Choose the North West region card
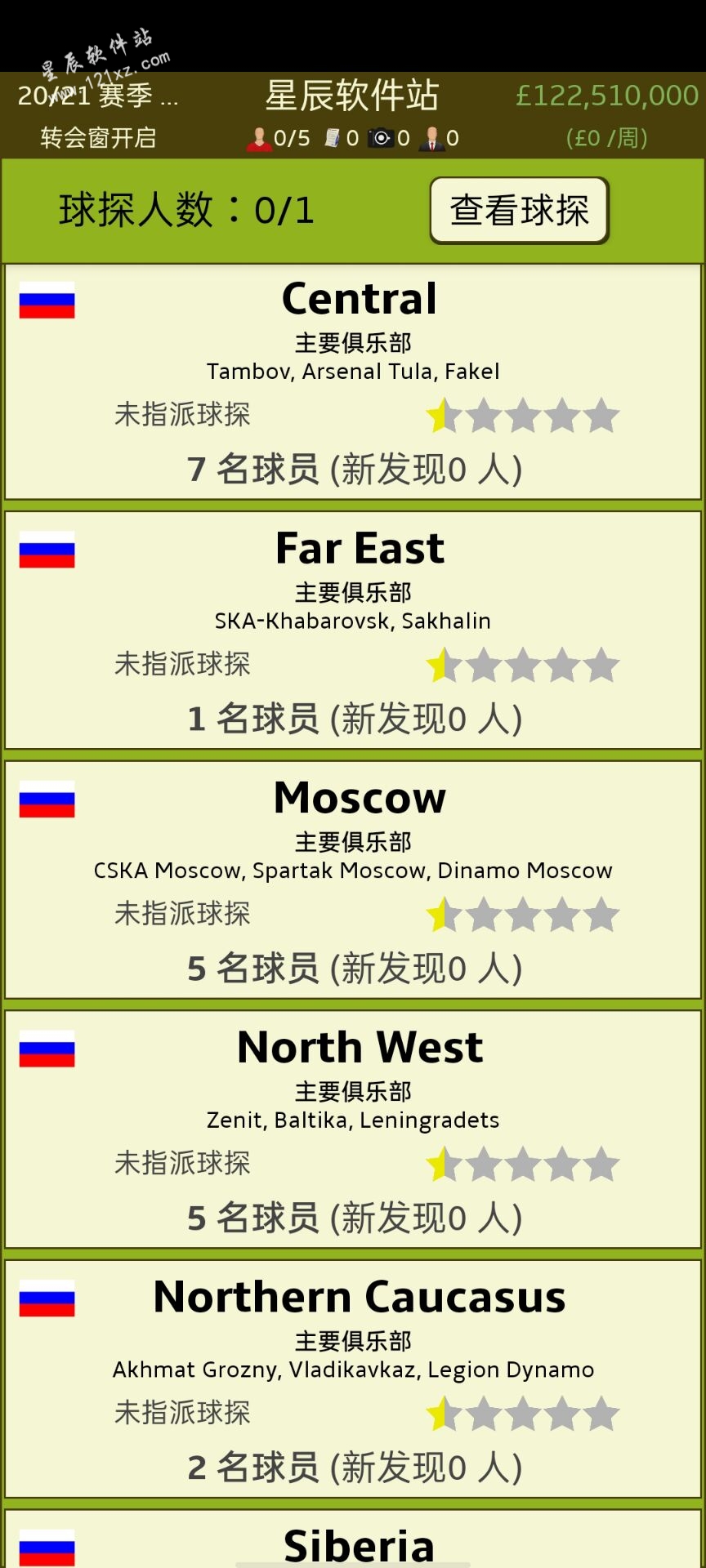 click(353, 1129)
